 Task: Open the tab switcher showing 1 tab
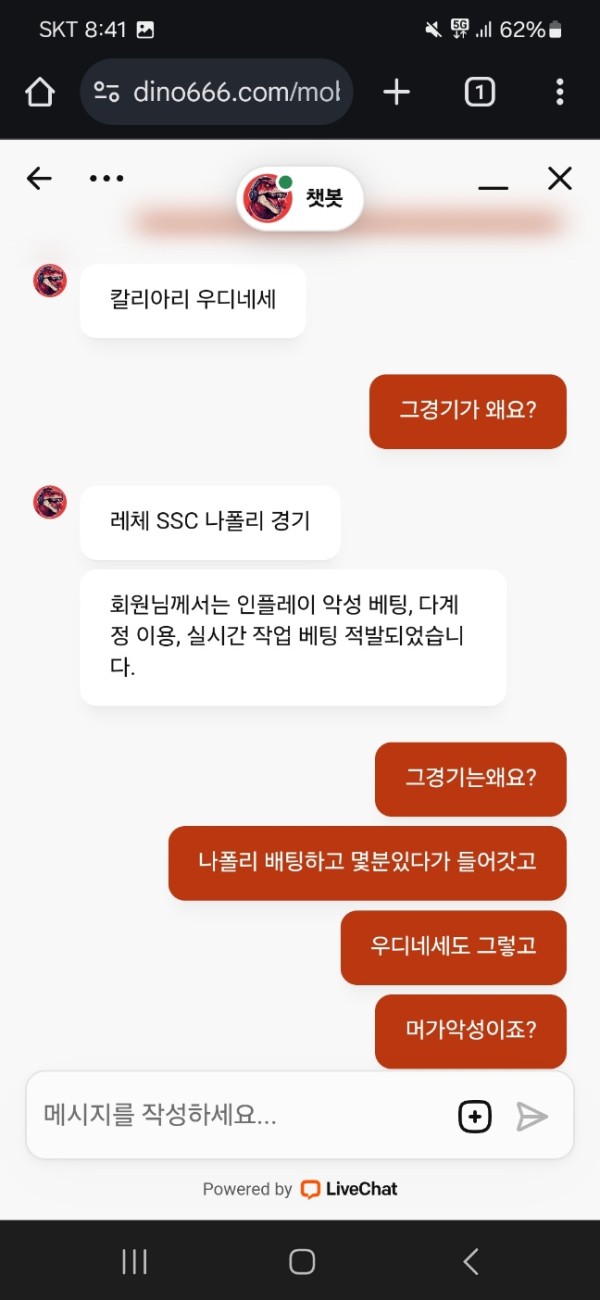(x=480, y=93)
